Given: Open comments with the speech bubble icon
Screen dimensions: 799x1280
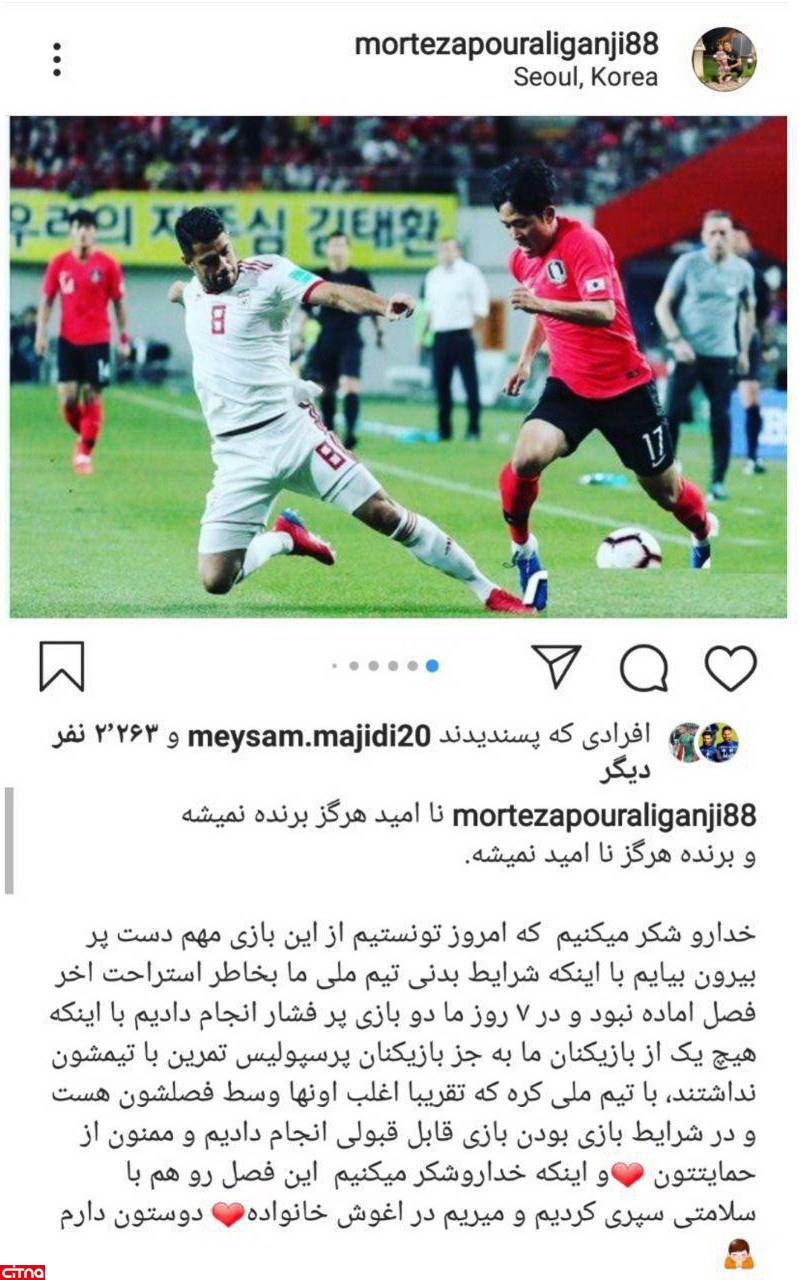Looking at the screenshot, I should coord(643,667).
